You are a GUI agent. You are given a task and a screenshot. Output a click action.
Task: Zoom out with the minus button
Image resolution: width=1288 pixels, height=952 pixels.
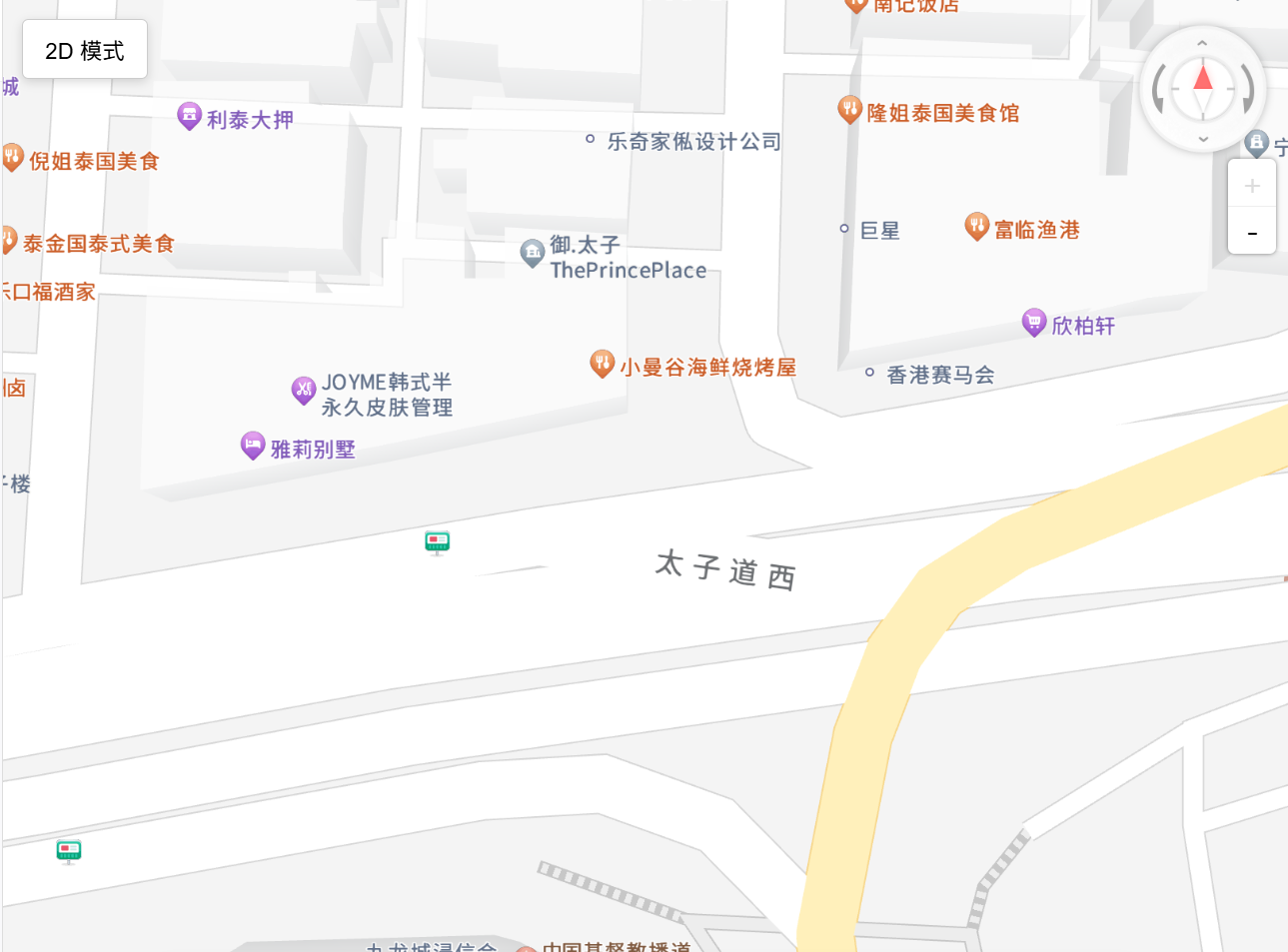(x=1251, y=234)
